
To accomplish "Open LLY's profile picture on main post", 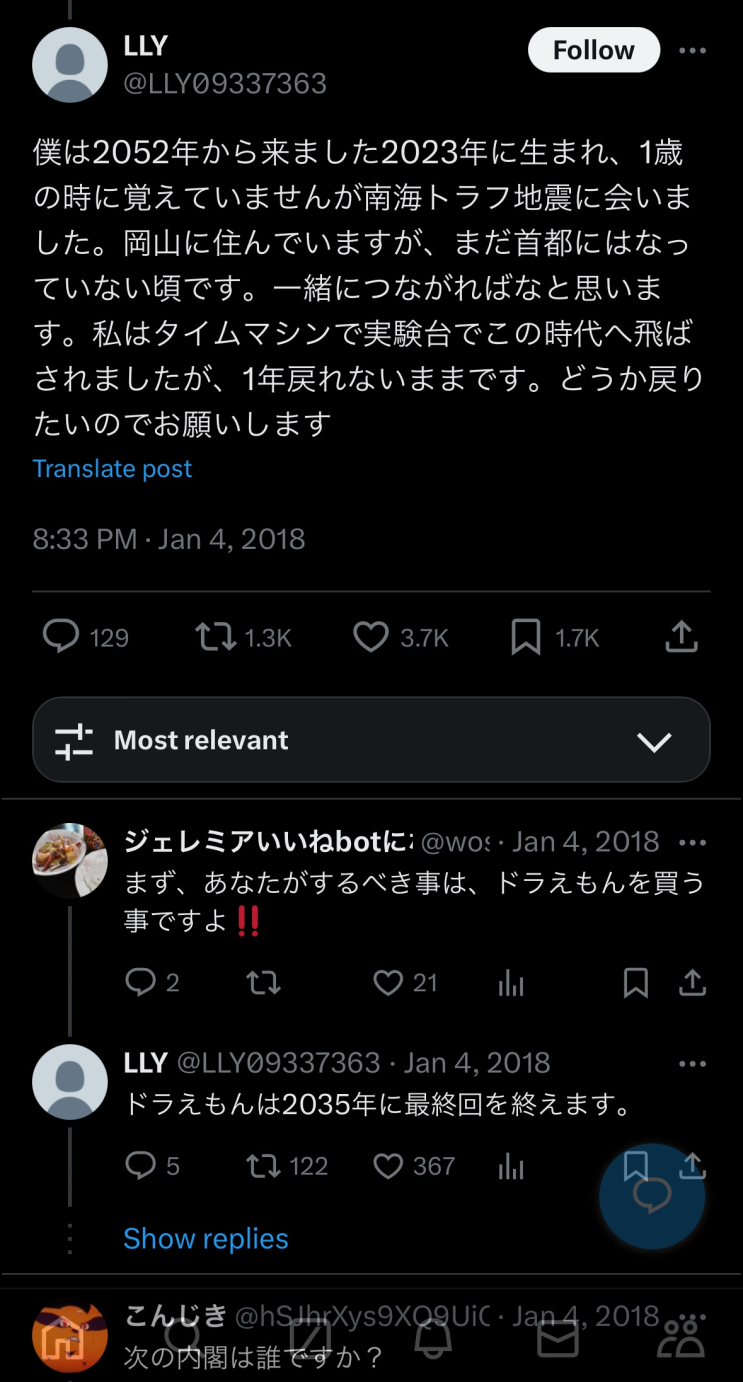I will 70,66.
